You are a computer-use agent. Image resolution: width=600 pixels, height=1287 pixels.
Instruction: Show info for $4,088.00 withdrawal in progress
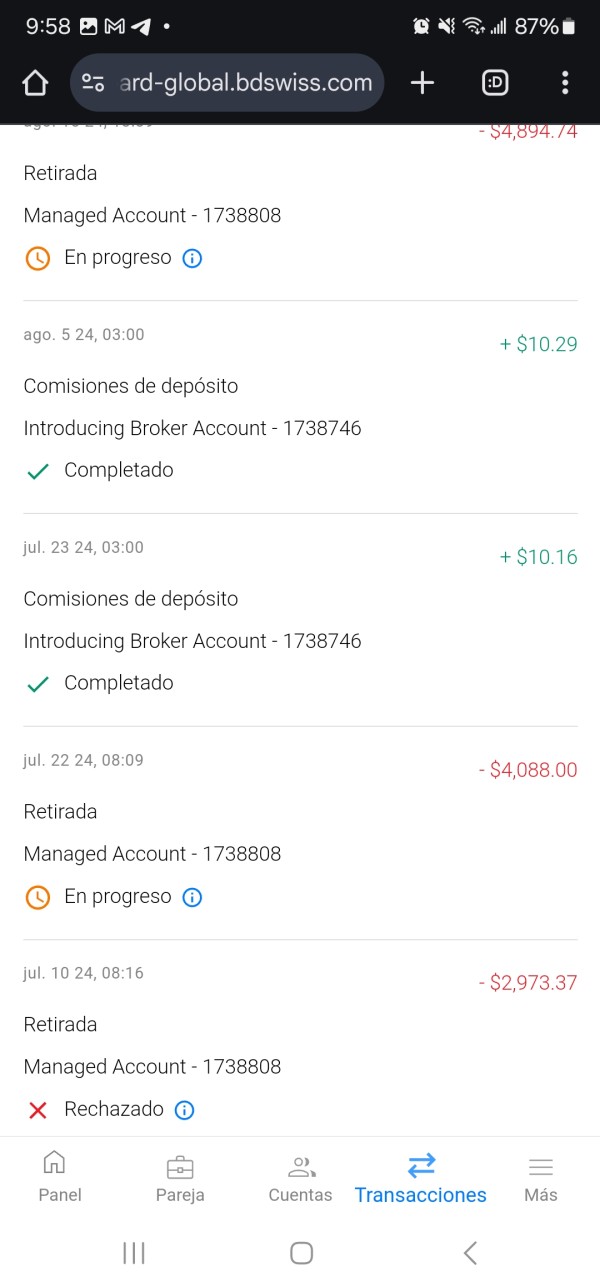pyautogui.click(x=192, y=897)
